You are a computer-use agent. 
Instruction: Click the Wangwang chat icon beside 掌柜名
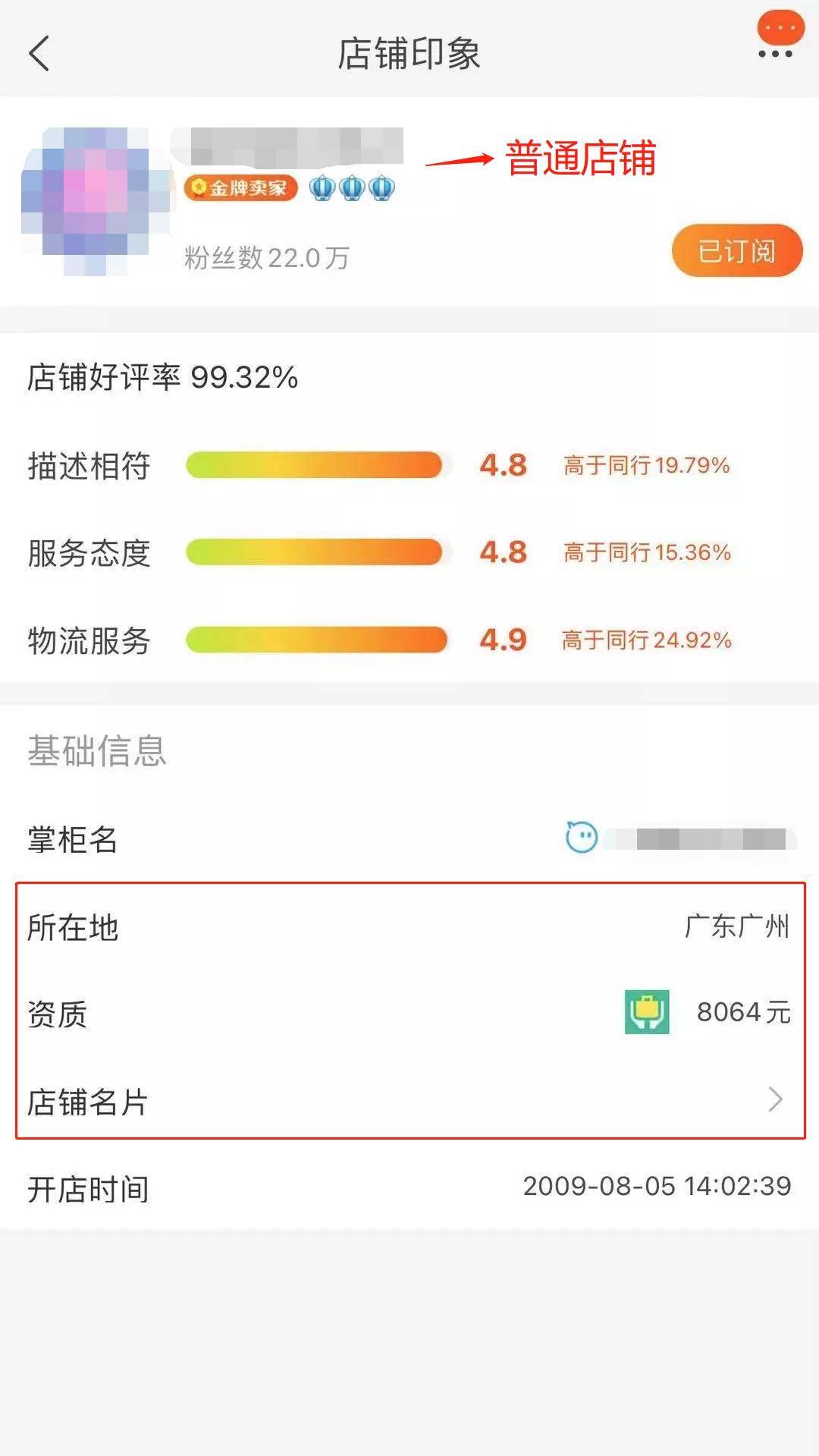[x=582, y=837]
